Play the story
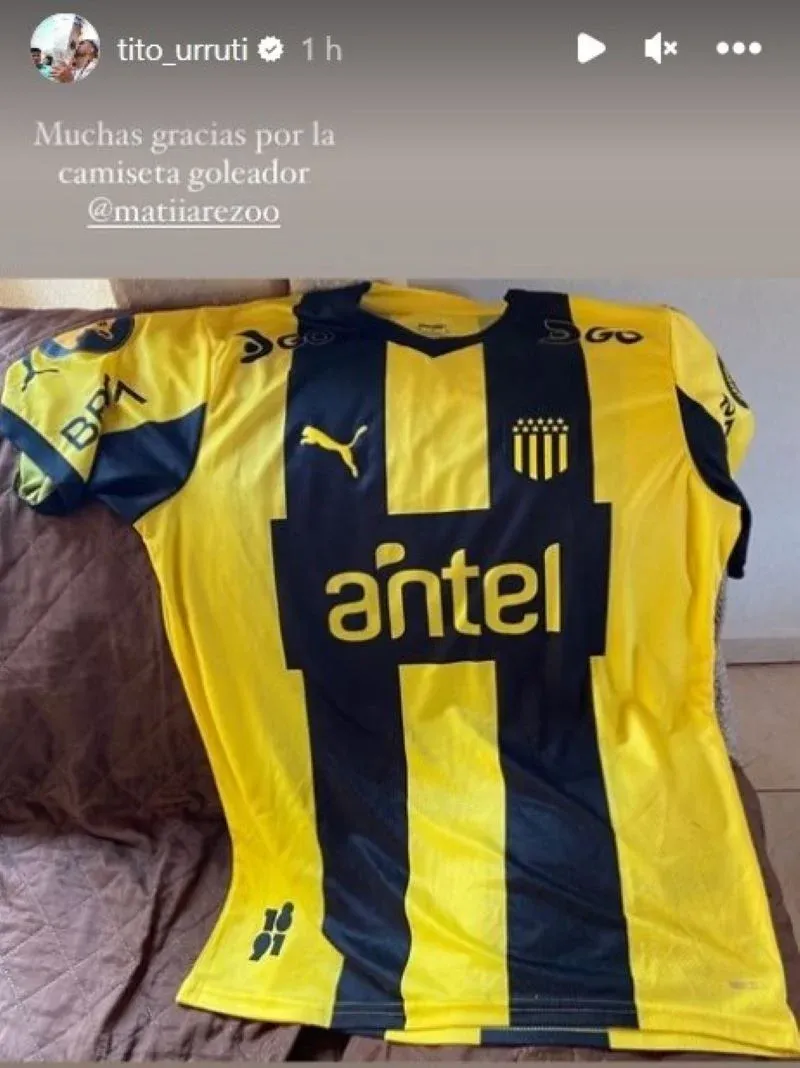This screenshot has width=800, height=1068. click(591, 48)
